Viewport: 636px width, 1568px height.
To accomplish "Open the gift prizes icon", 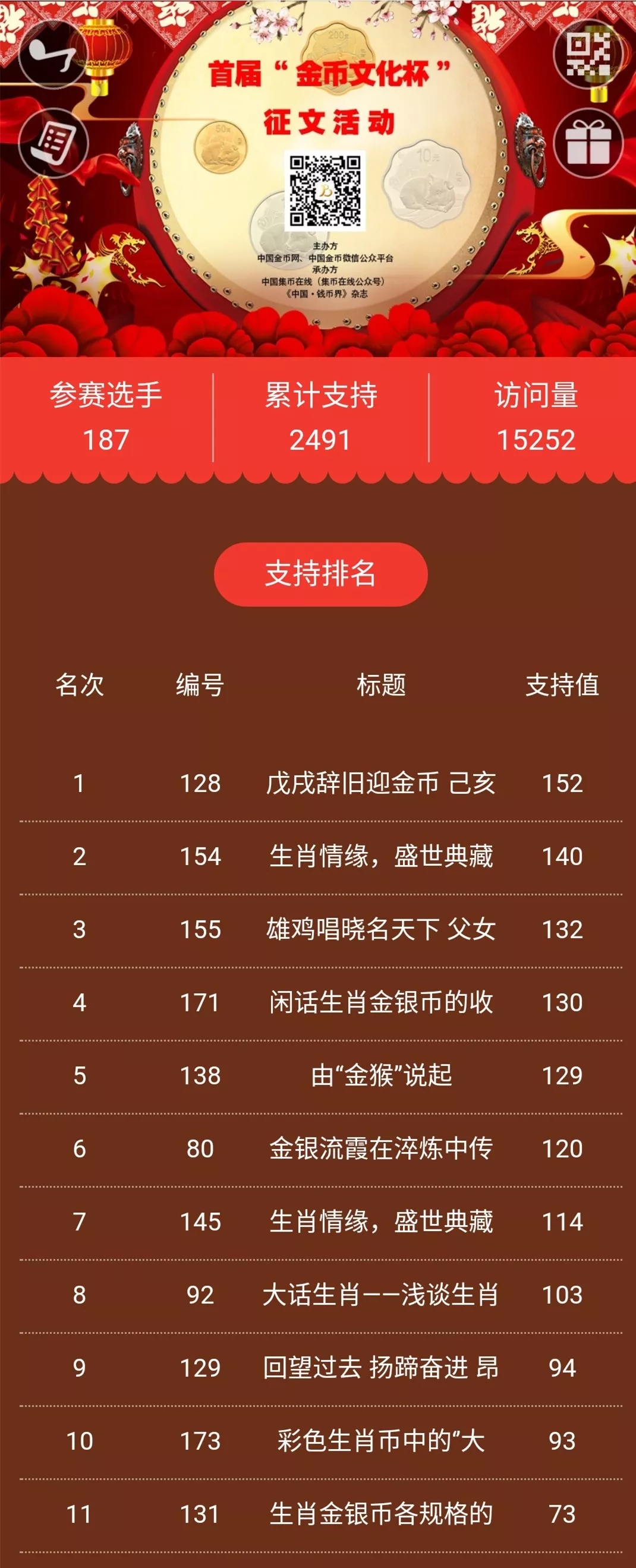I will 588,143.
